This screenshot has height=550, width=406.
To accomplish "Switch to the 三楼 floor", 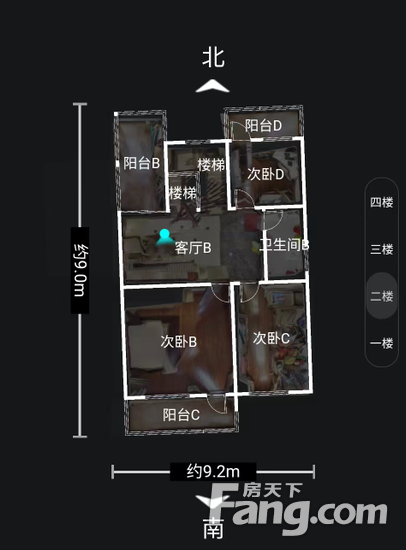I will click(x=382, y=249).
